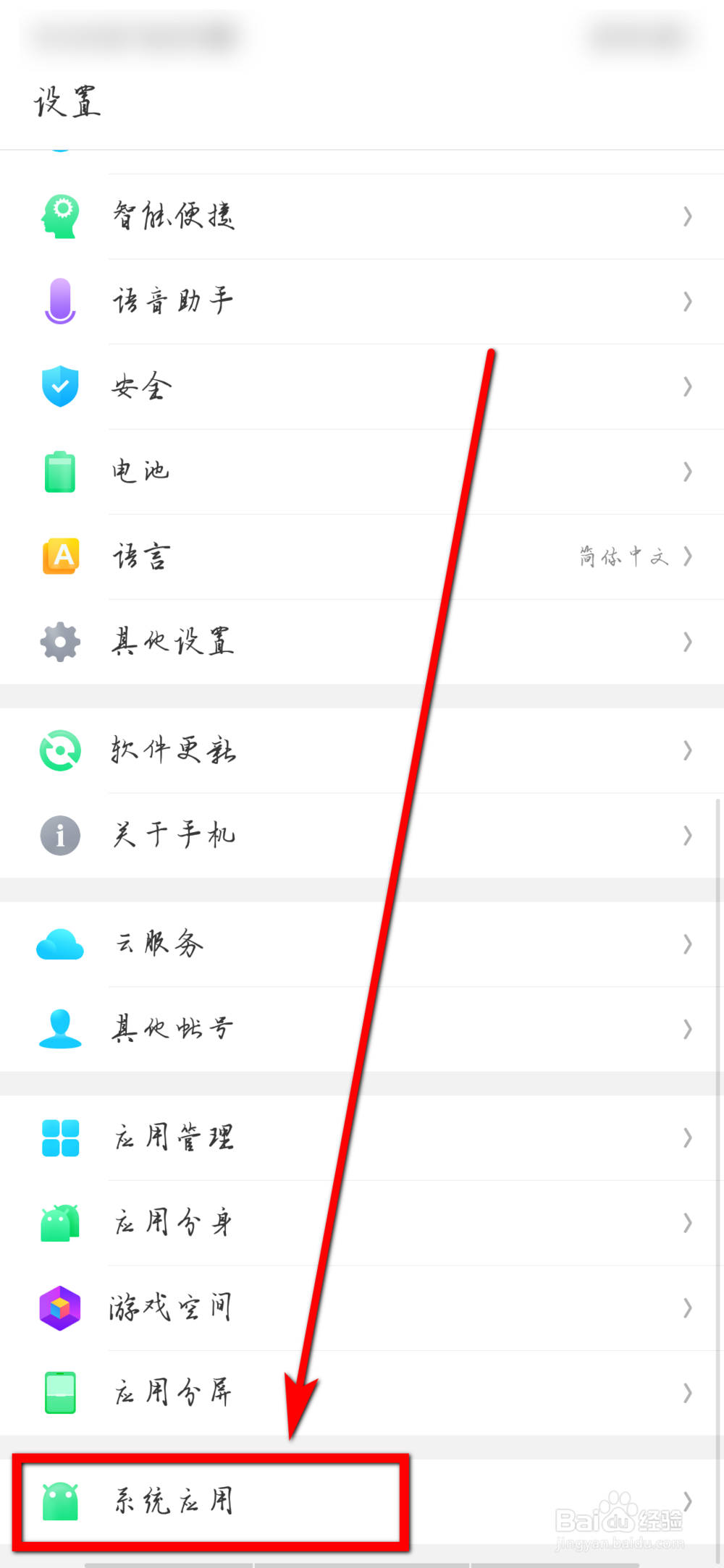The image size is (724, 1568).
Task: Click the 系统应用 label inside red box
Action: (x=174, y=1501)
